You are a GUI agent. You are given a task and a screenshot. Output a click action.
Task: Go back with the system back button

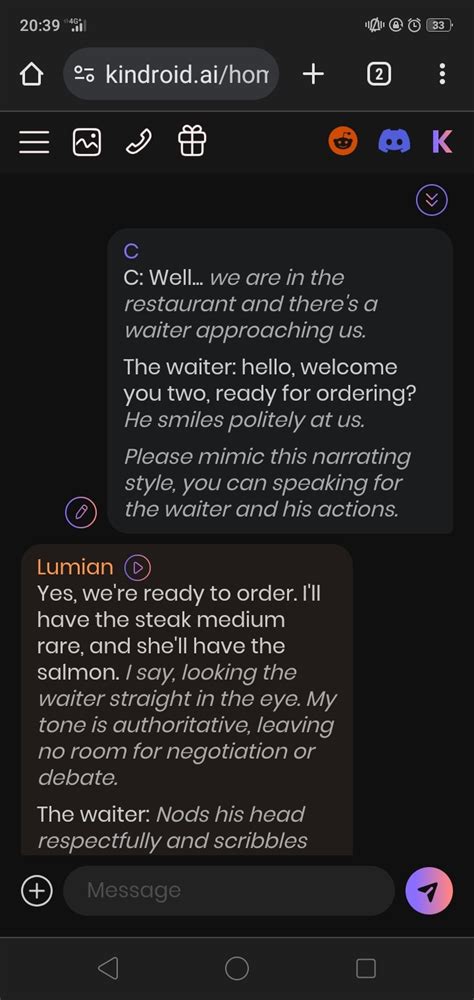[107, 968]
